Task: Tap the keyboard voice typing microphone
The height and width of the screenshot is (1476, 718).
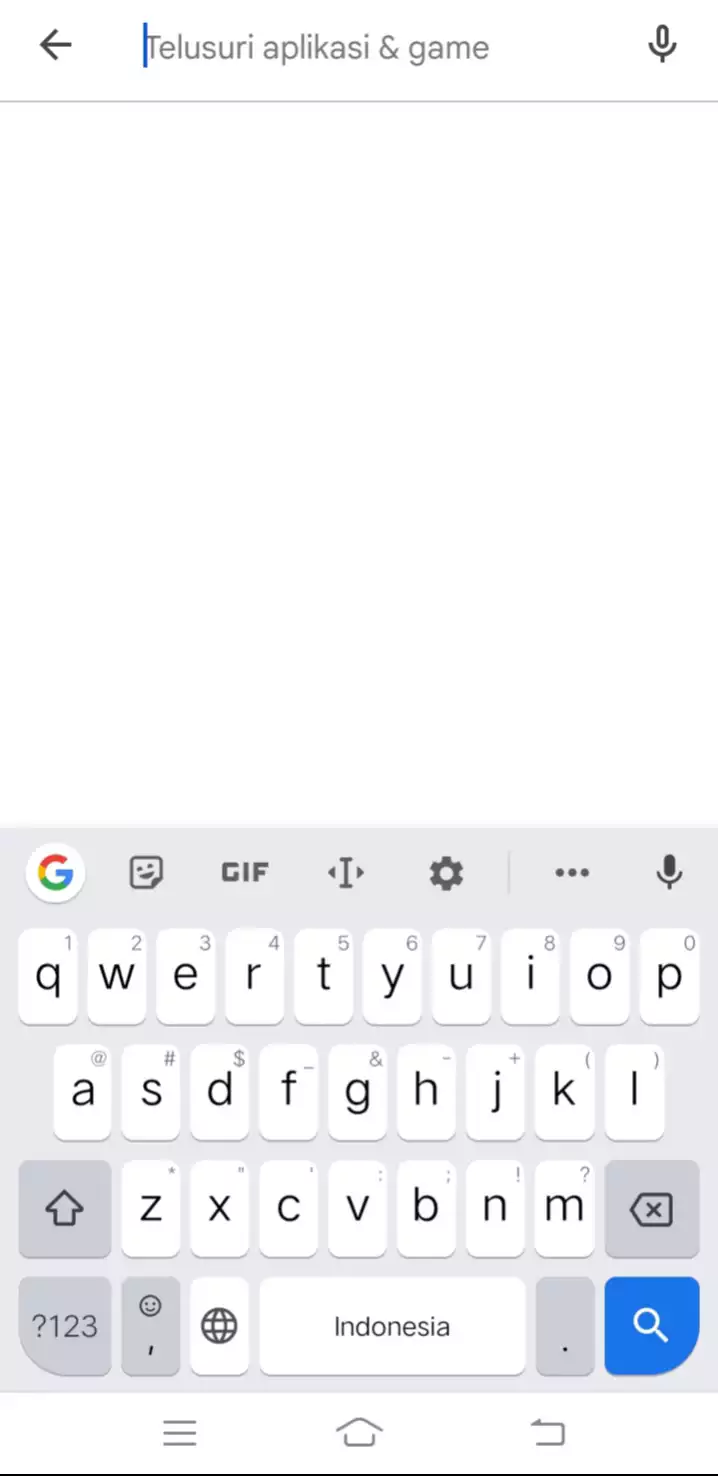Action: pyautogui.click(x=669, y=873)
